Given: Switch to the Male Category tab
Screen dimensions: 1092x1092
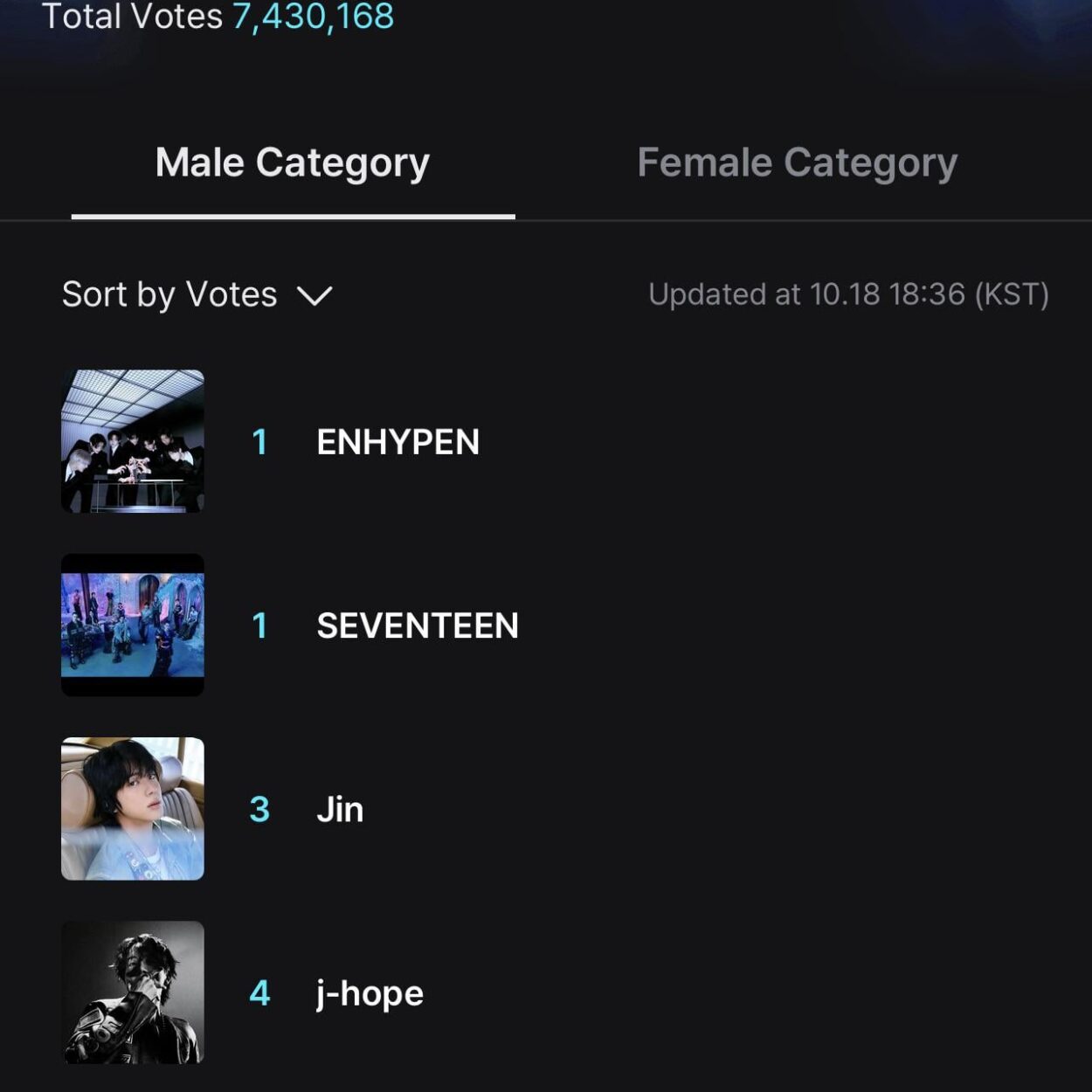Looking at the screenshot, I should (292, 163).
